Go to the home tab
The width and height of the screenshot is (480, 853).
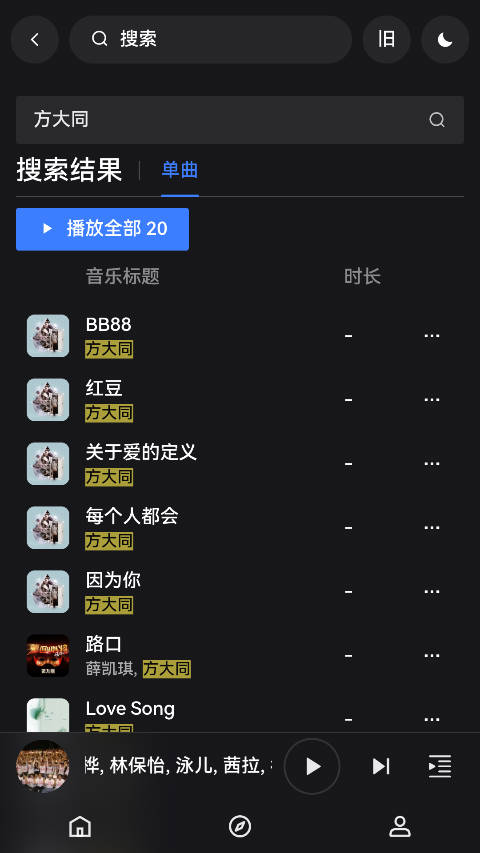click(80, 827)
